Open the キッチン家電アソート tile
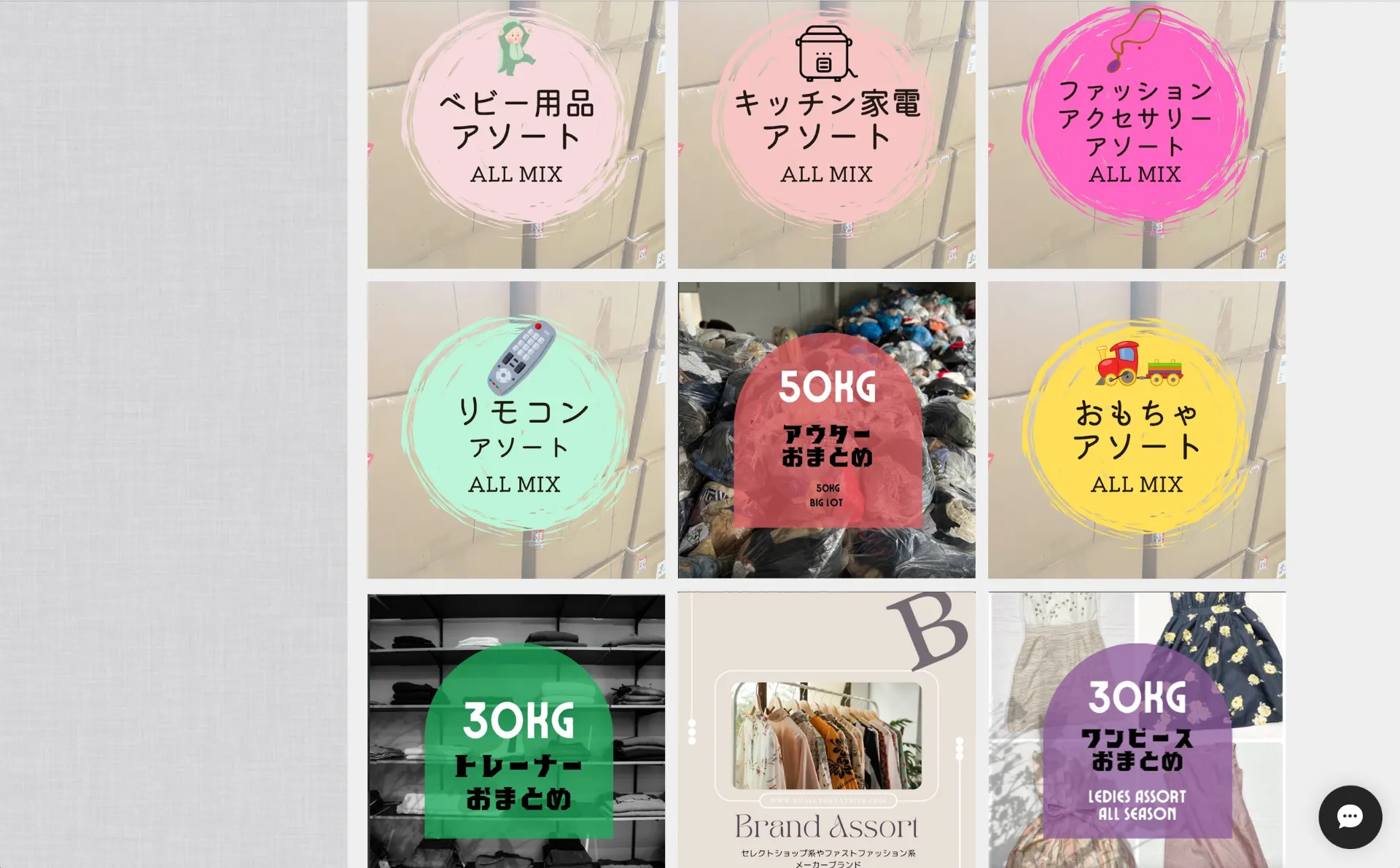This screenshot has height=868, width=1400. click(x=826, y=135)
